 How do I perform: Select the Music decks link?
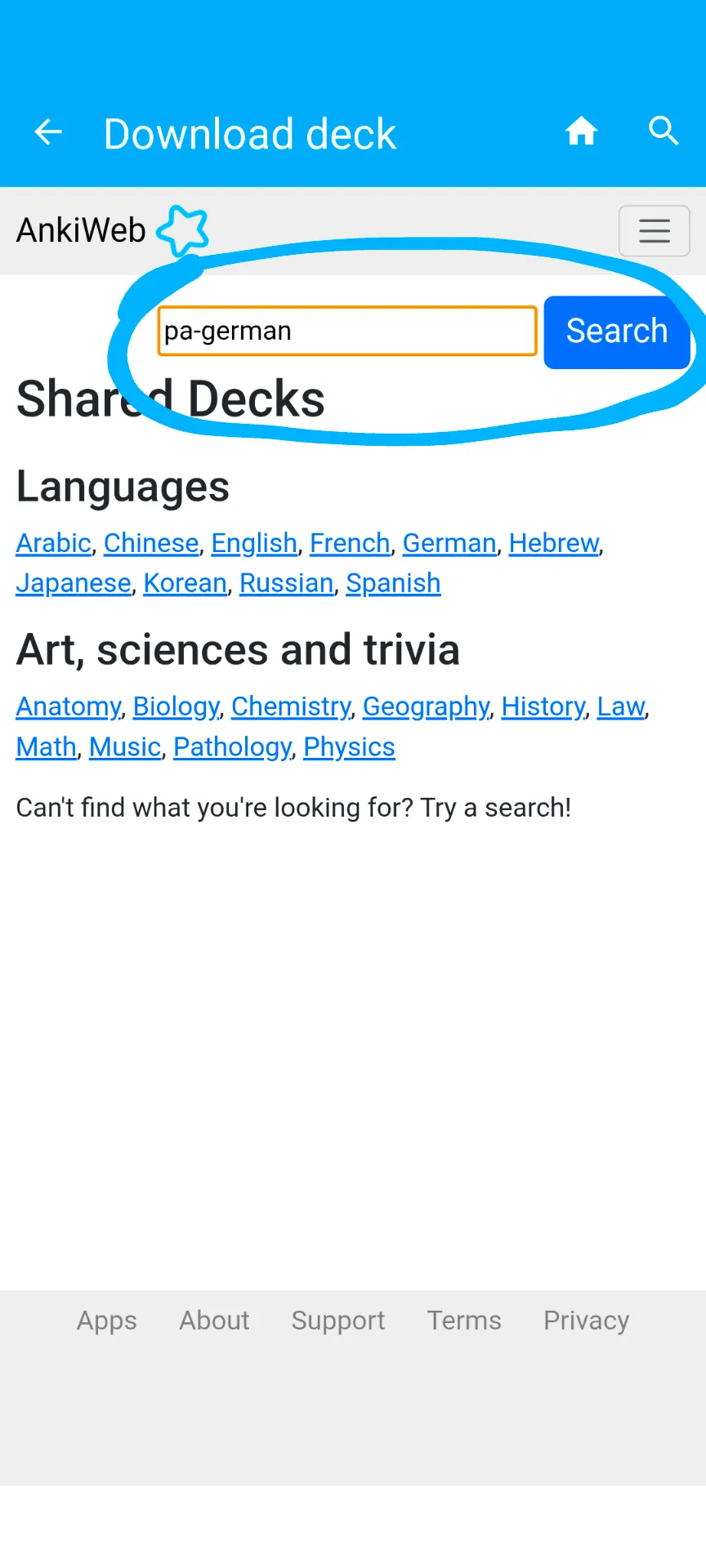click(x=125, y=747)
